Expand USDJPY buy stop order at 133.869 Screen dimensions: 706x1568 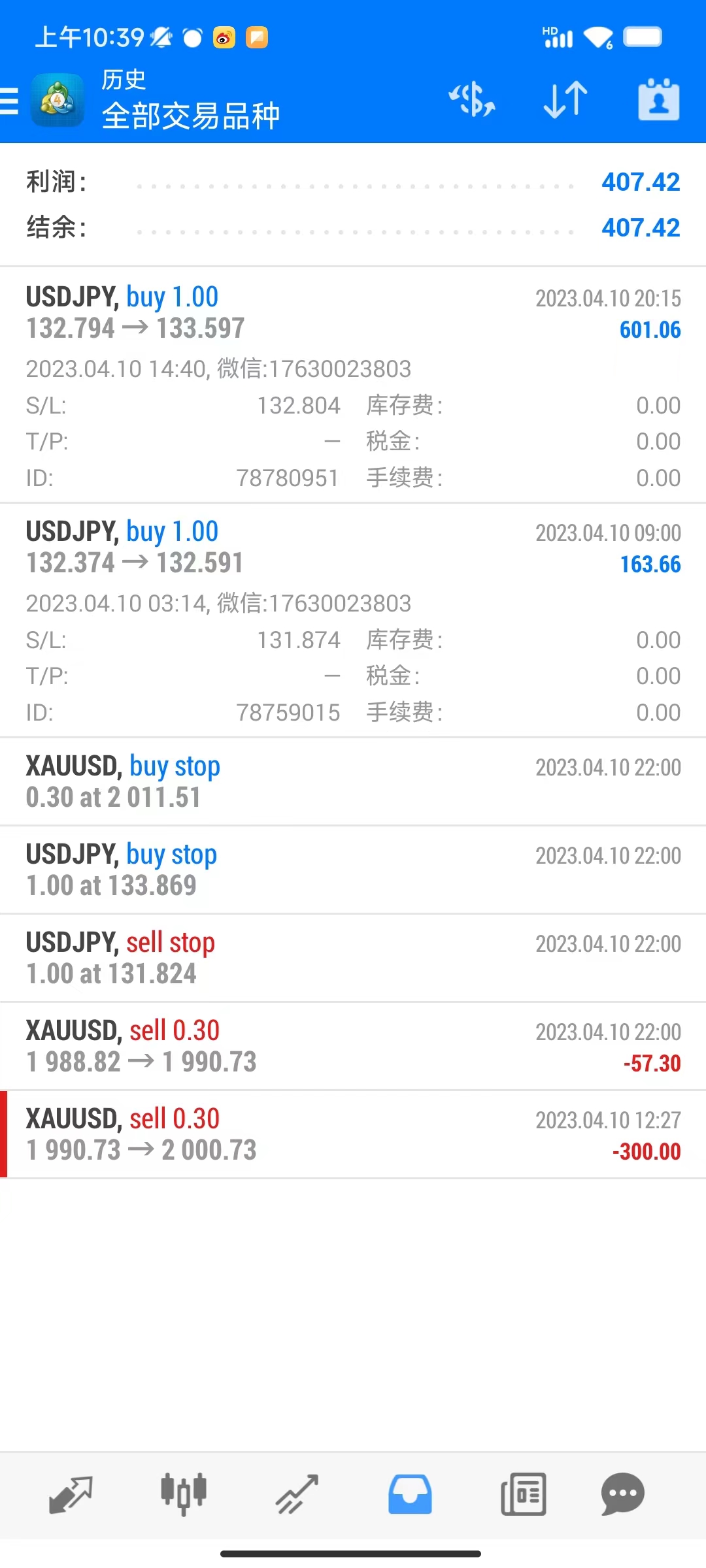tap(353, 870)
